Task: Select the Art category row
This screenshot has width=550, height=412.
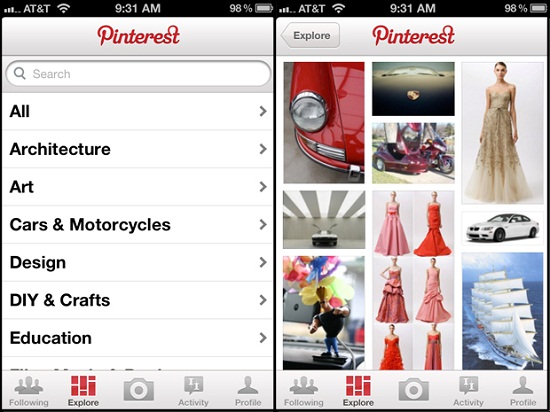Action: [138, 187]
